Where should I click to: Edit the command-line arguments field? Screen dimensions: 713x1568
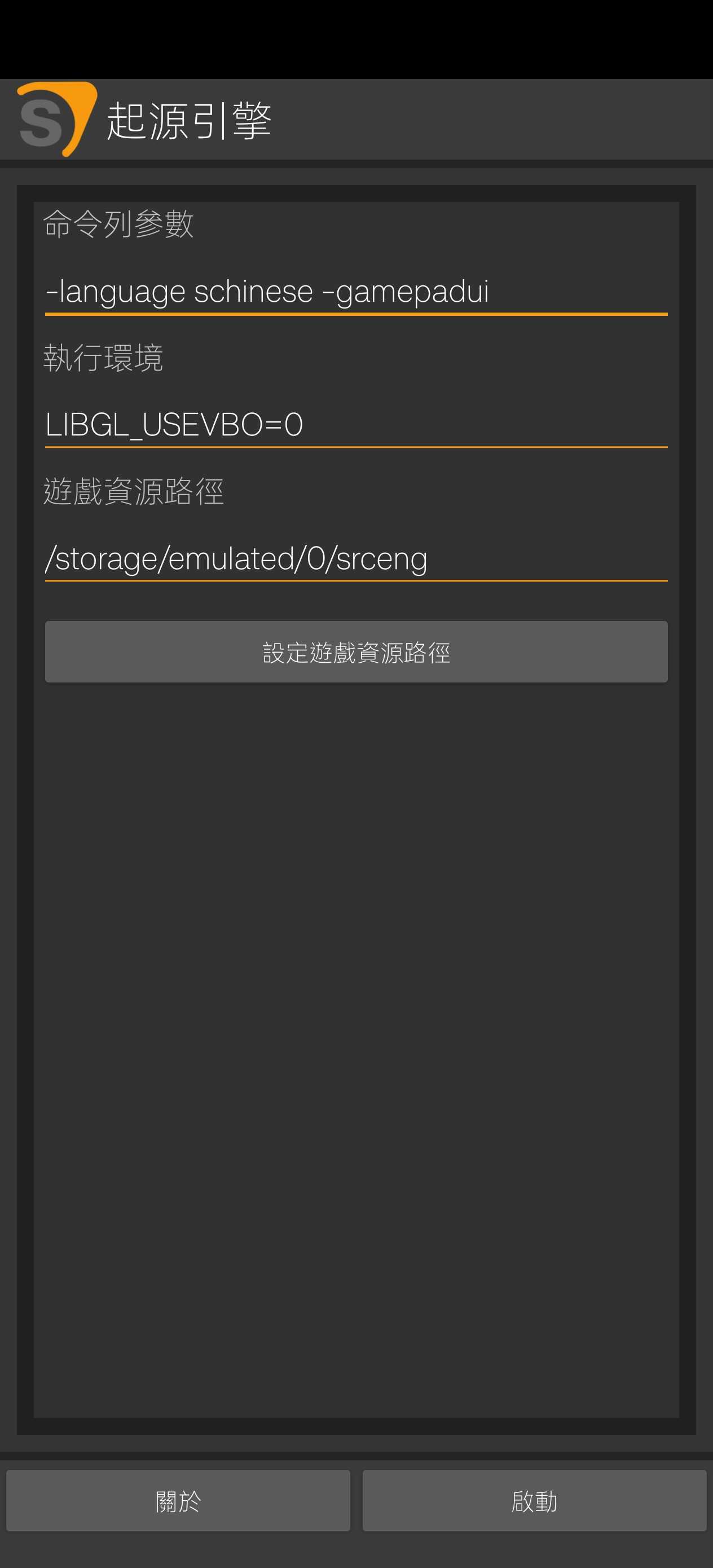coord(356,292)
